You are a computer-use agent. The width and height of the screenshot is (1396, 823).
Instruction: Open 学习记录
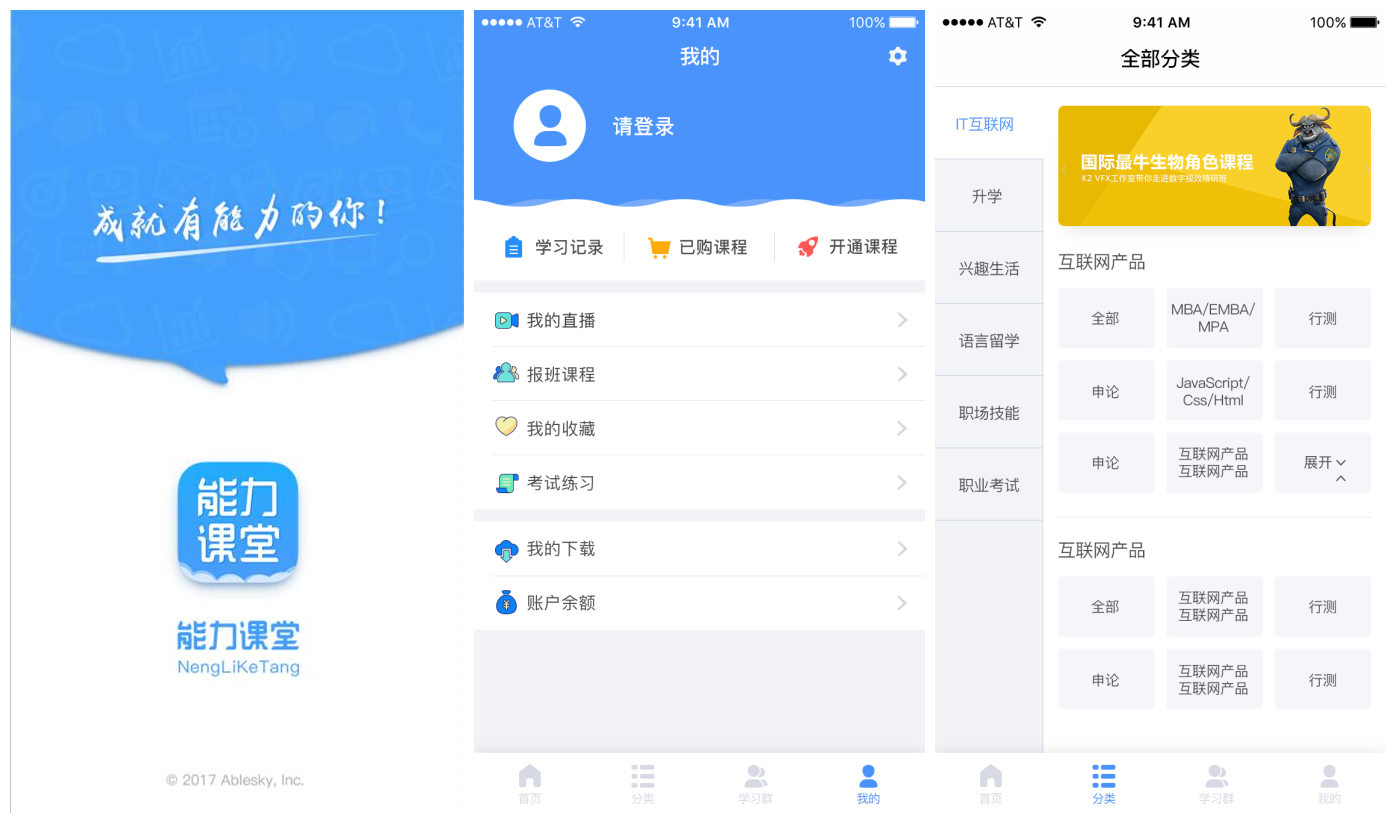click(554, 247)
